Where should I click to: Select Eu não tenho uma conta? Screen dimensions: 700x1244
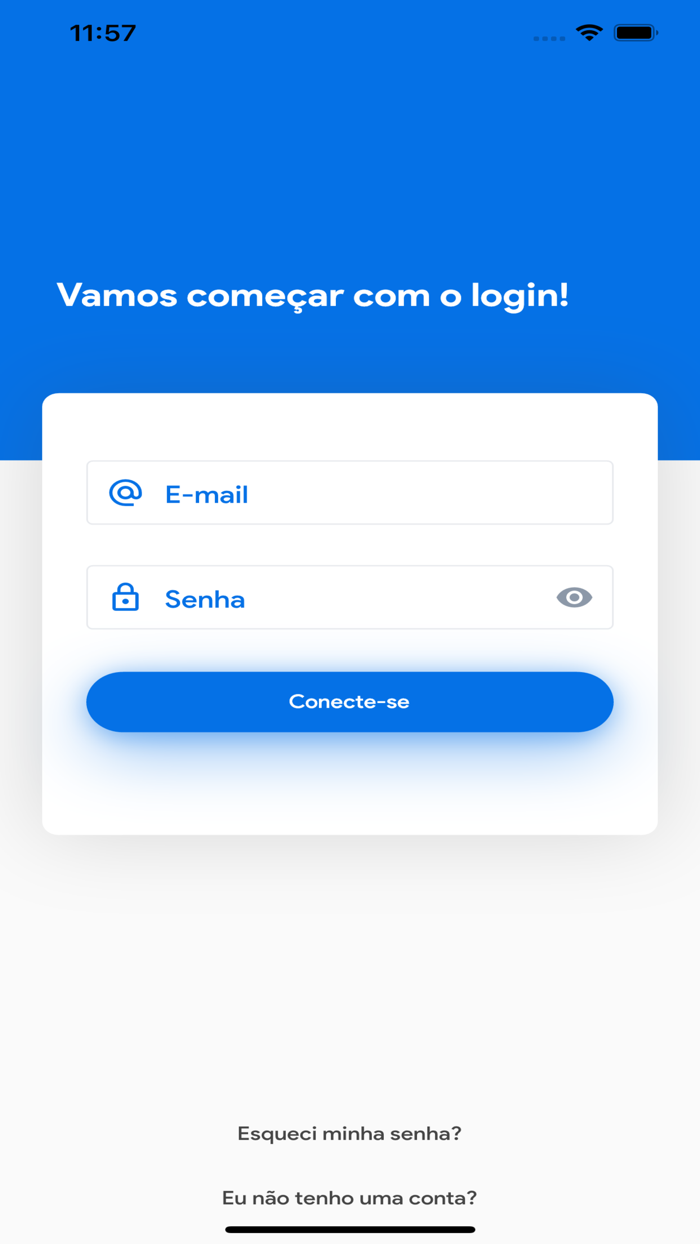pos(349,1197)
